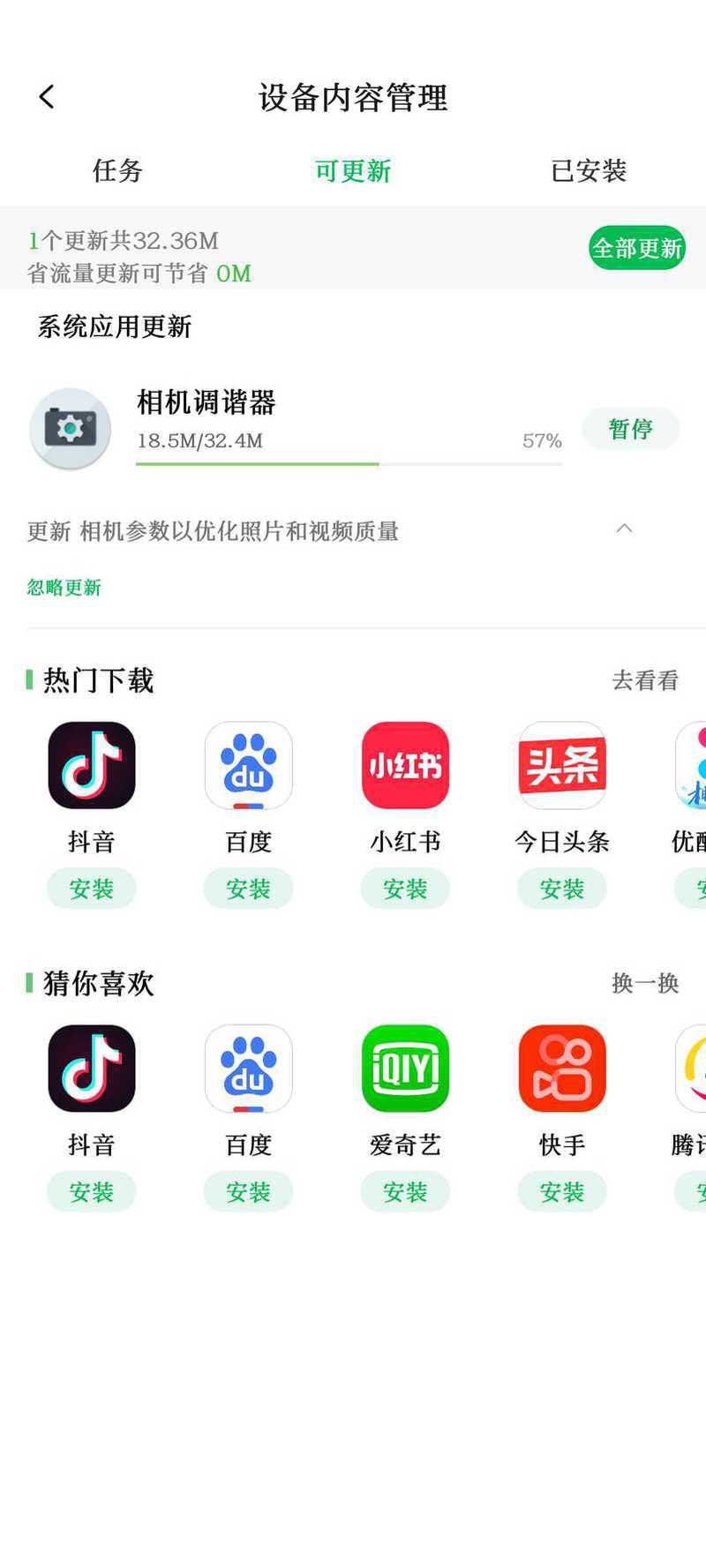Install 小红书 from 热门下载
The height and width of the screenshot is (1568, 706).
click(405, 889)
